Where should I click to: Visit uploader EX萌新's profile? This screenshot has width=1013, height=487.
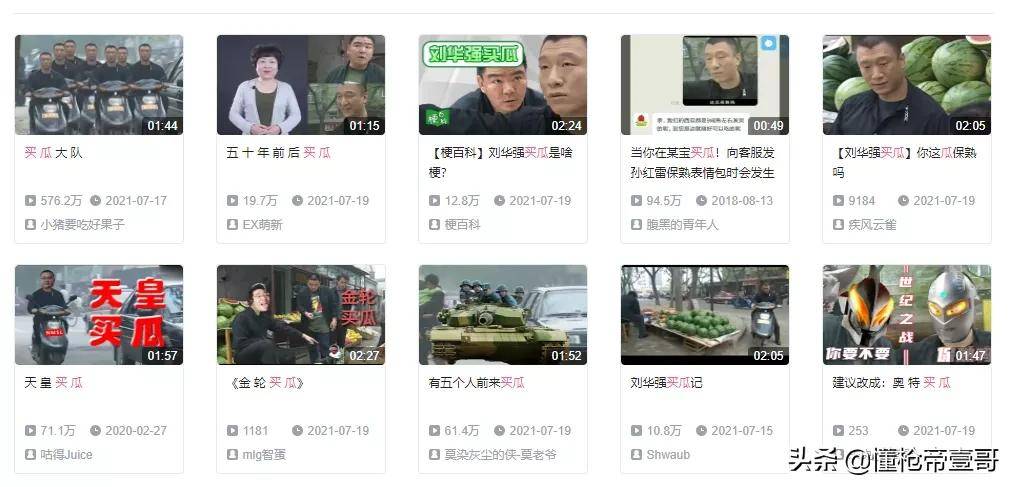pyautogui.click(x=262, y=225)
